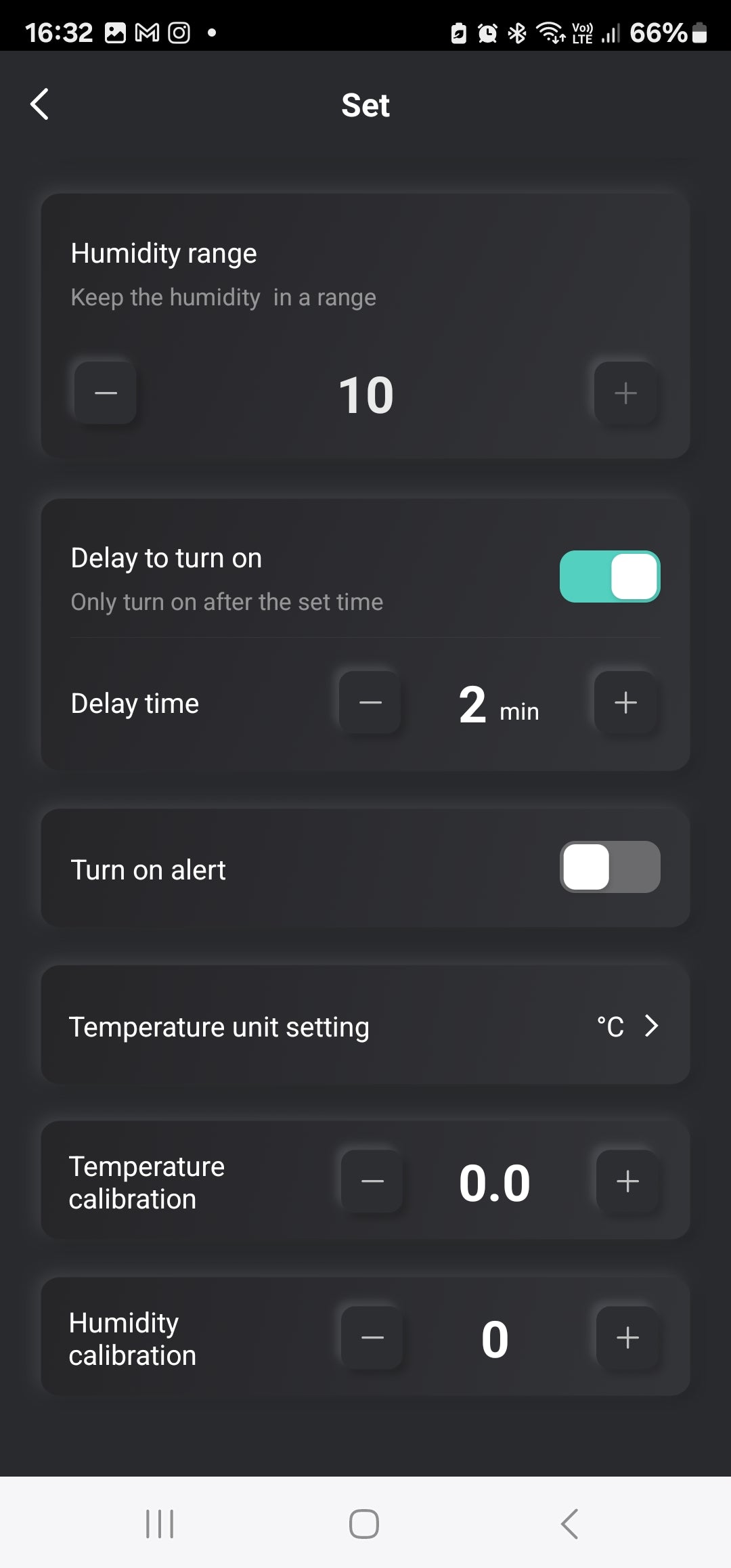Go to the home screen

tap(364, 1524)
